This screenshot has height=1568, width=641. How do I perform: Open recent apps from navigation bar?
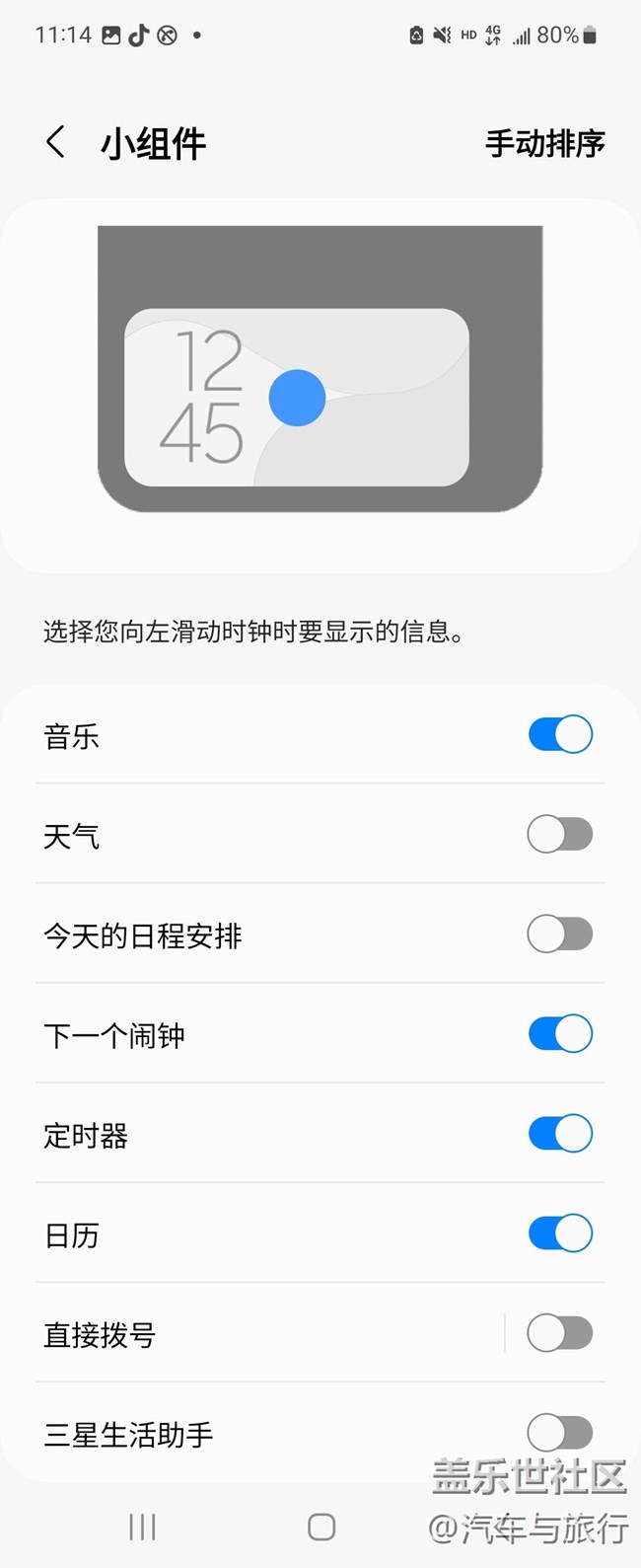click(142, 1527)
